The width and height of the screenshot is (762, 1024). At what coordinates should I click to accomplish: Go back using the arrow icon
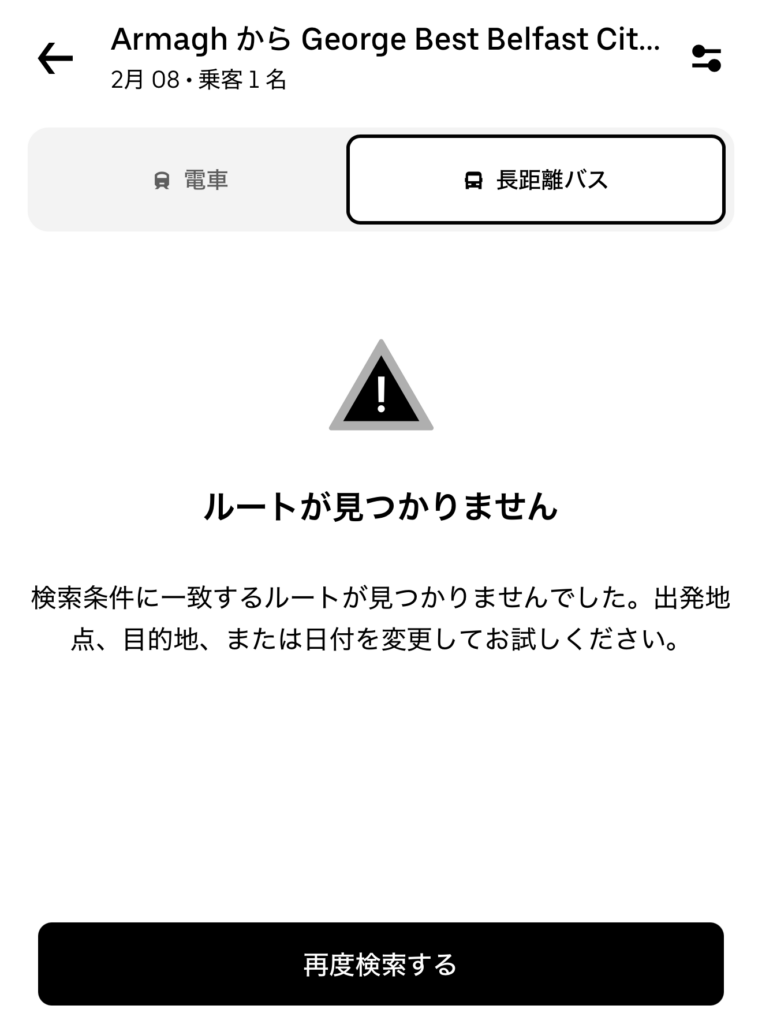55,59
